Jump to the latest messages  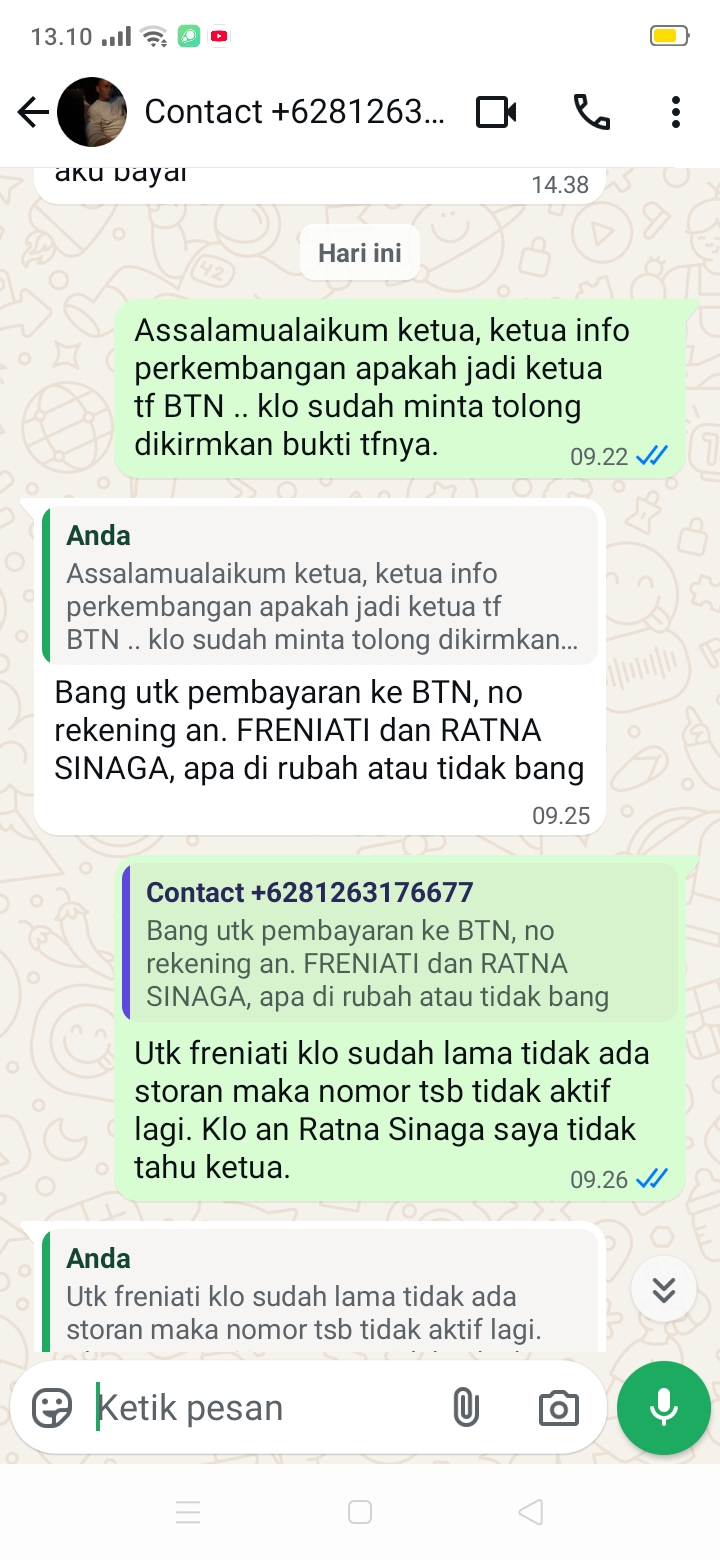click(664, 1289)
